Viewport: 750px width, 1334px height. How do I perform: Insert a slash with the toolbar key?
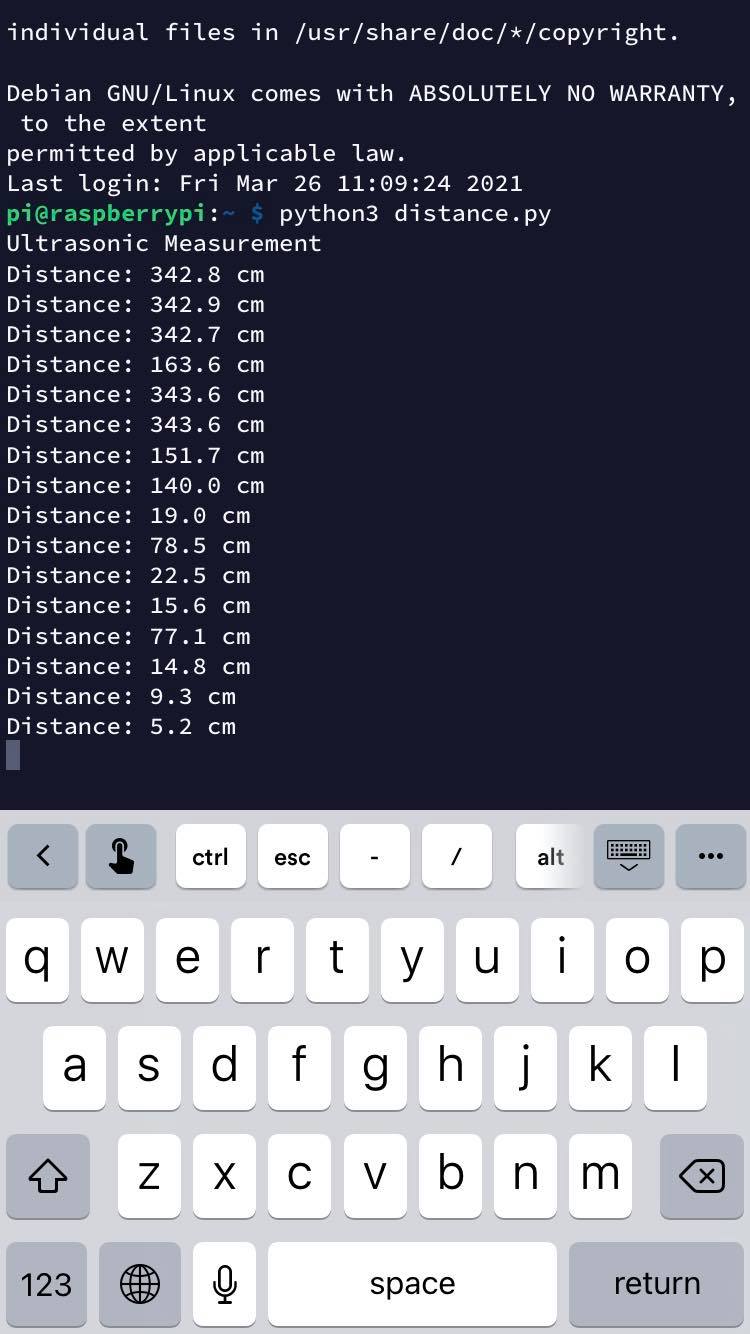point(456,856)
